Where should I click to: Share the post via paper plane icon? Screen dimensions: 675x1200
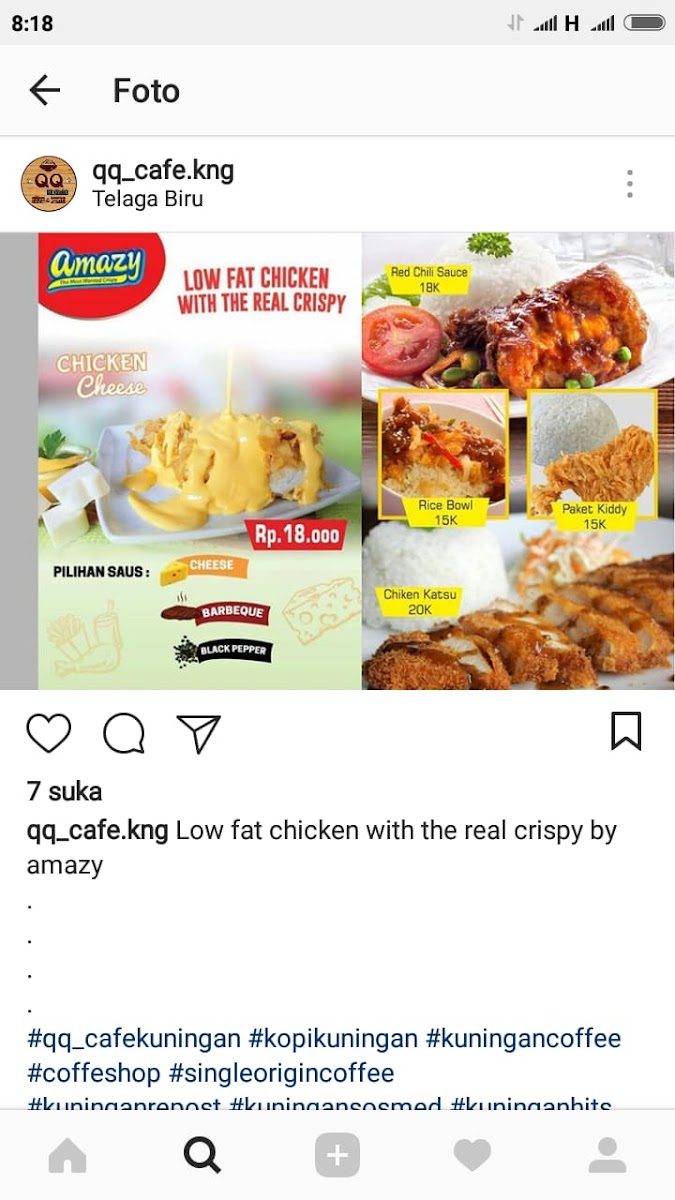[x=198, y=733]
